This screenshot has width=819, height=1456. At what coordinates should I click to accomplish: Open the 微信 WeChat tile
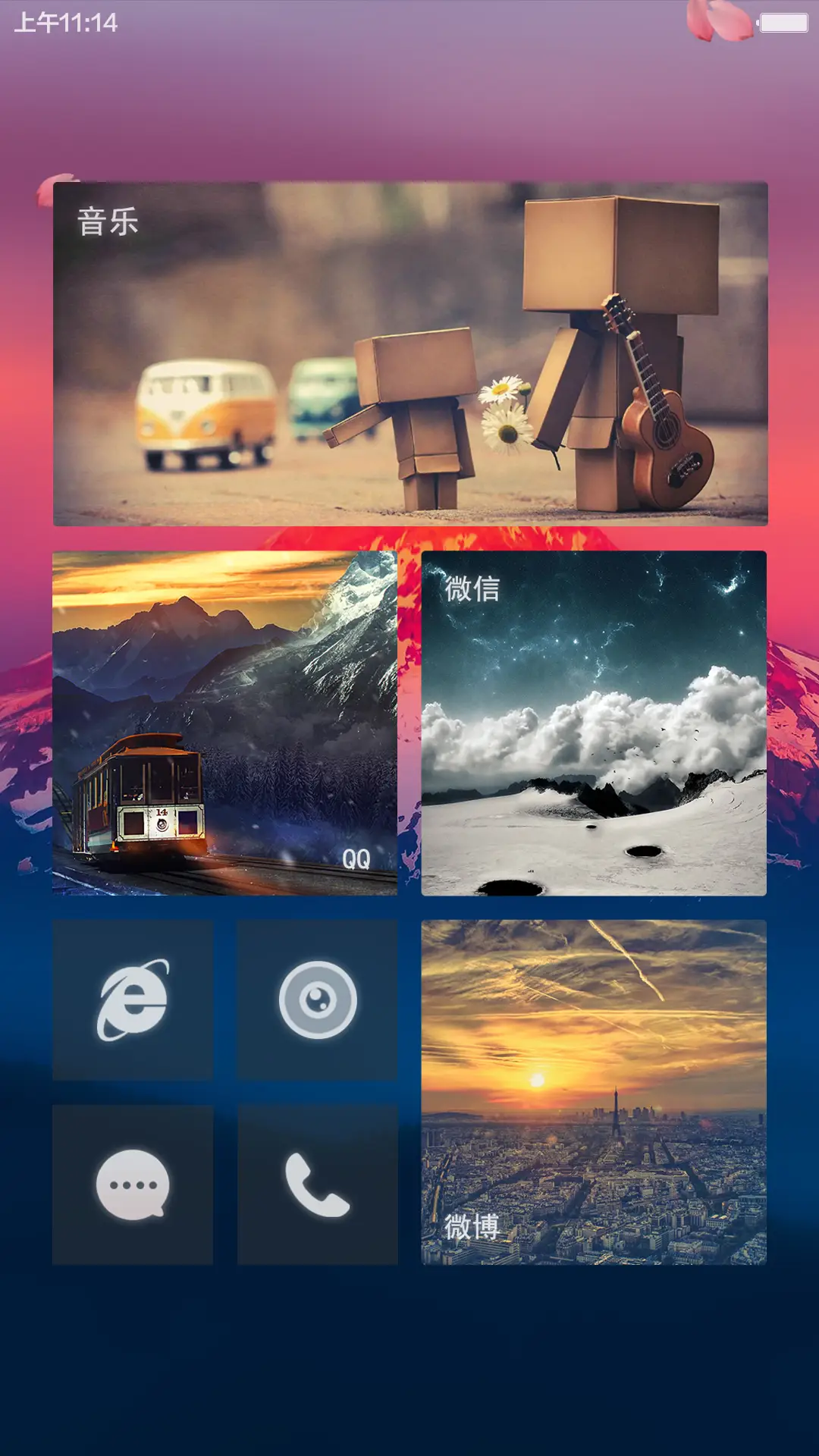click(594, 723)
